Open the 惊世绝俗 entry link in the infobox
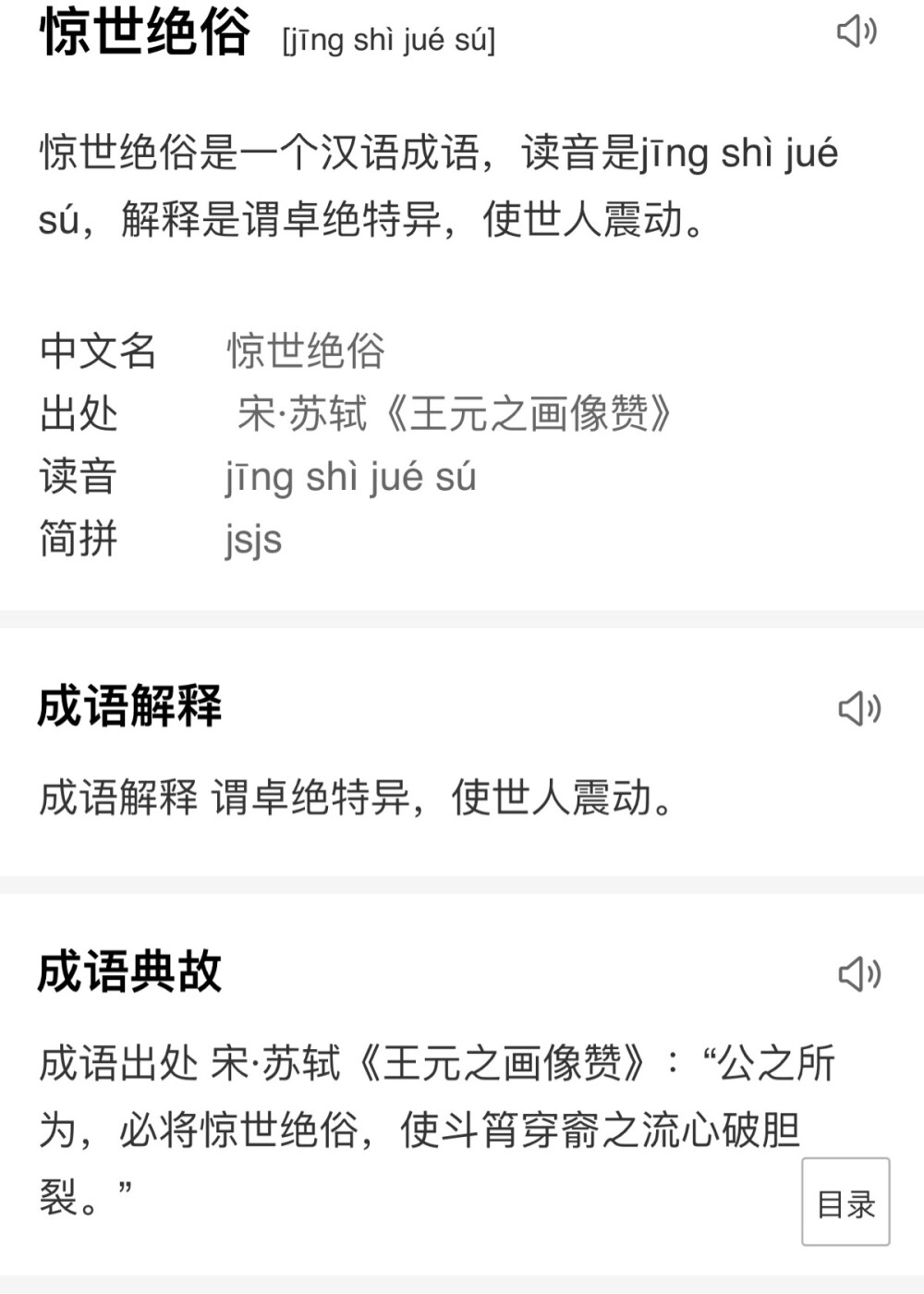The width and height of the screenshot is (924, 1294). coord(305,351)
